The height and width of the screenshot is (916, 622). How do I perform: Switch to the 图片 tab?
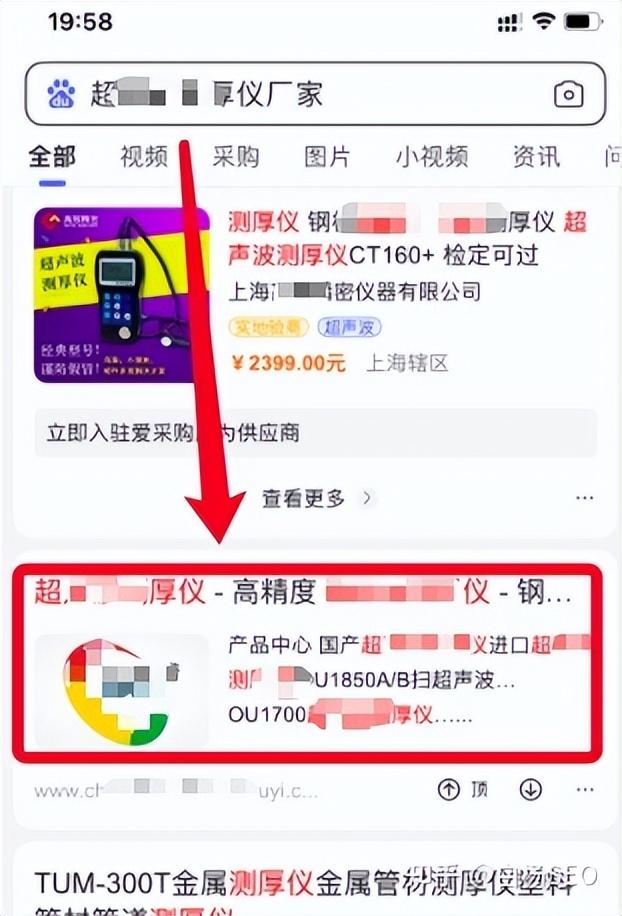[327, 157]
